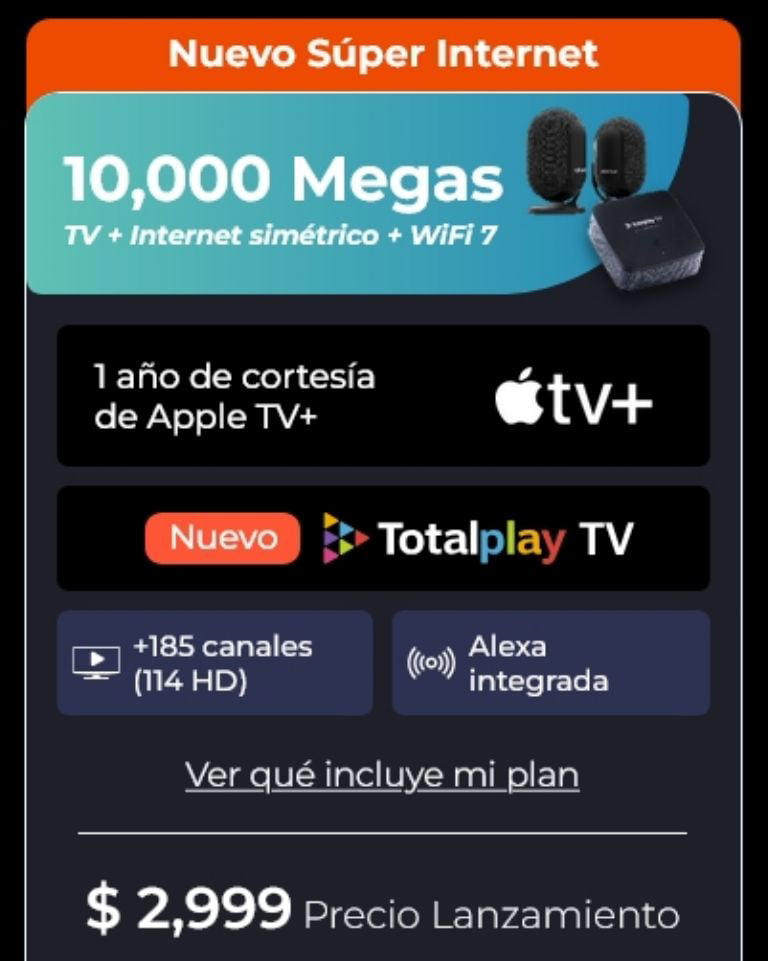Viewport: 768px width, 961px height.
Task: Click the Nuevo badge button
Action: tap(222, 538)
